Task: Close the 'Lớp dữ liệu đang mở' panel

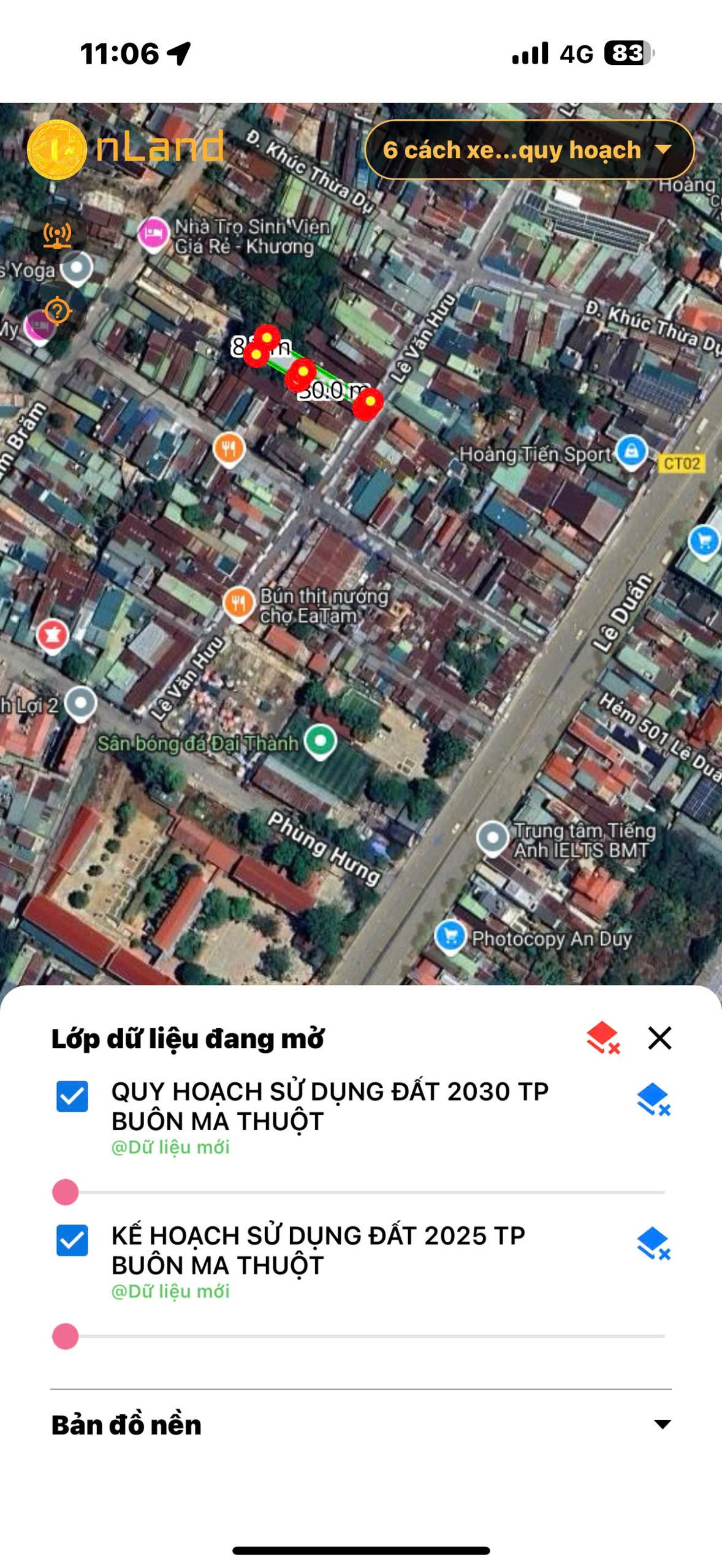Action: tap(659, 1038)
